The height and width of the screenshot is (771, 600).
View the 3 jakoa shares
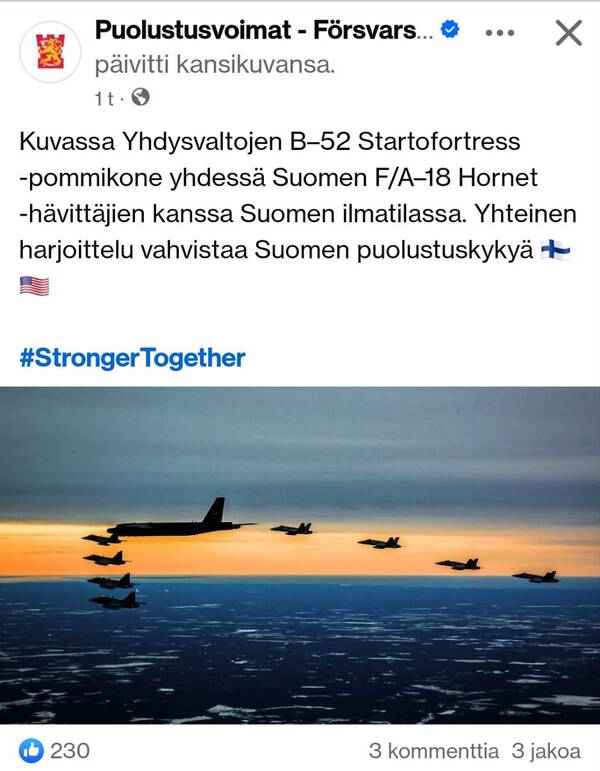[546, 750]
